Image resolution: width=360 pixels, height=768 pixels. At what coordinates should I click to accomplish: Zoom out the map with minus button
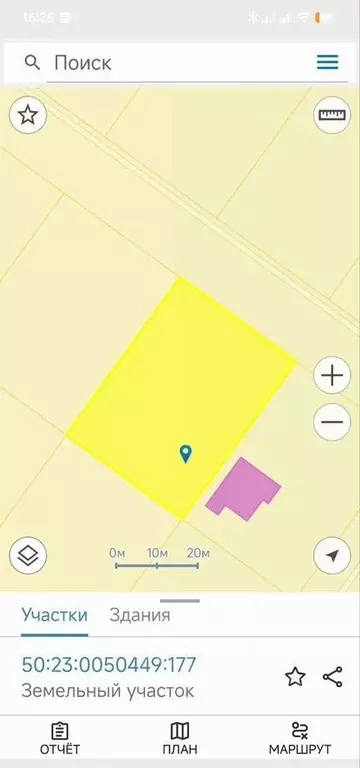click(332, 422)
